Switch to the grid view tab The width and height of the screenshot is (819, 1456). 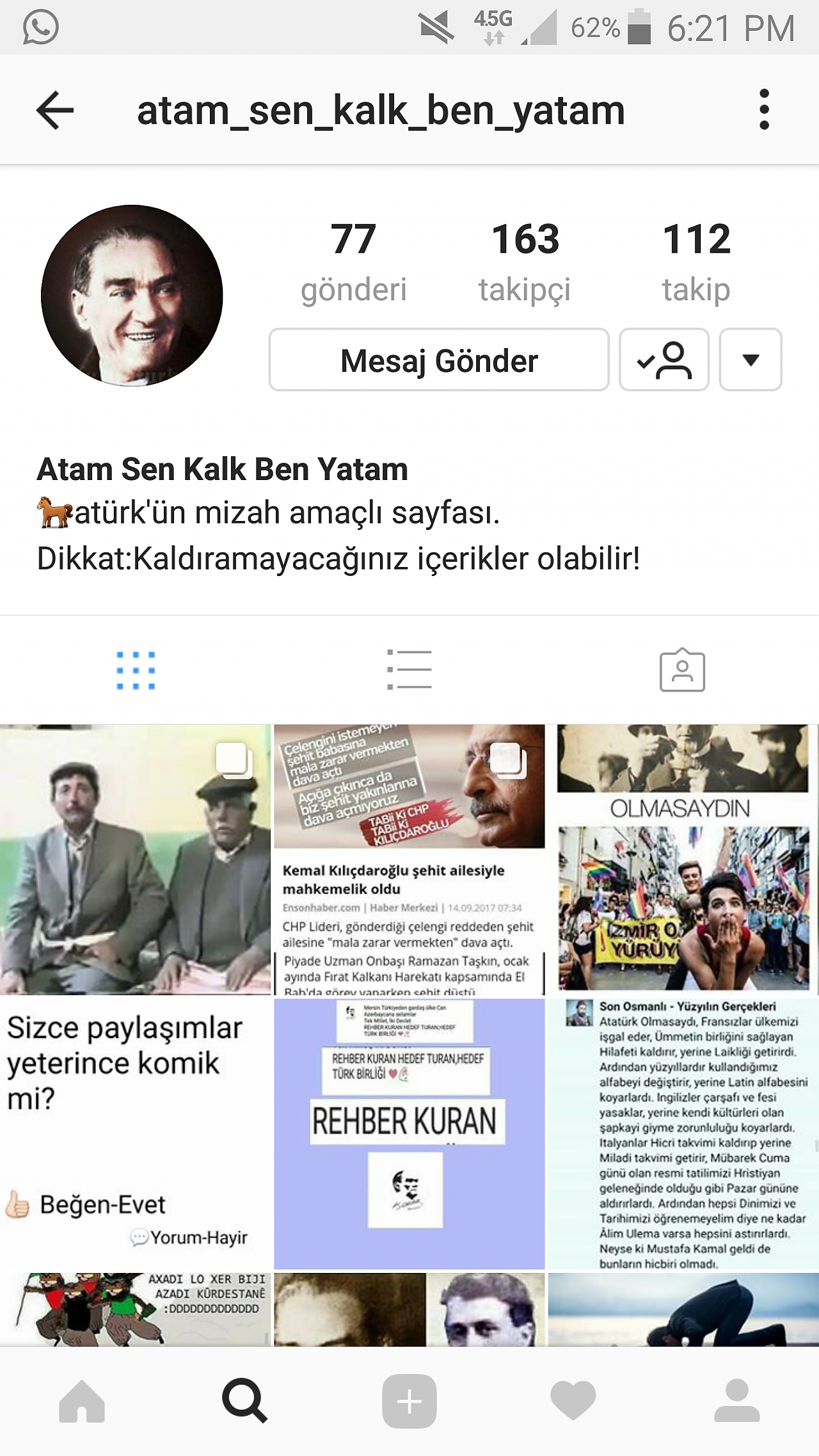[136, 670]
